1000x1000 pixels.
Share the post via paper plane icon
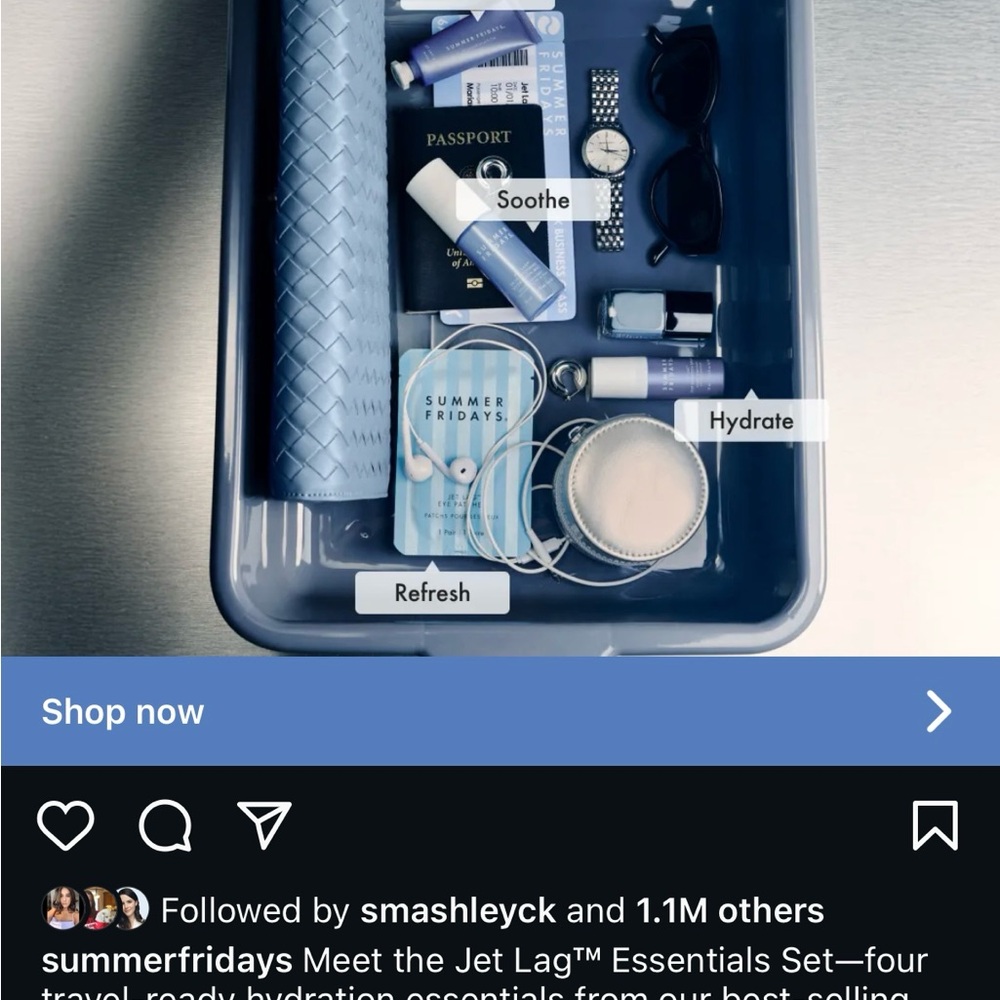pyautogui.click(x=264, y=825)
